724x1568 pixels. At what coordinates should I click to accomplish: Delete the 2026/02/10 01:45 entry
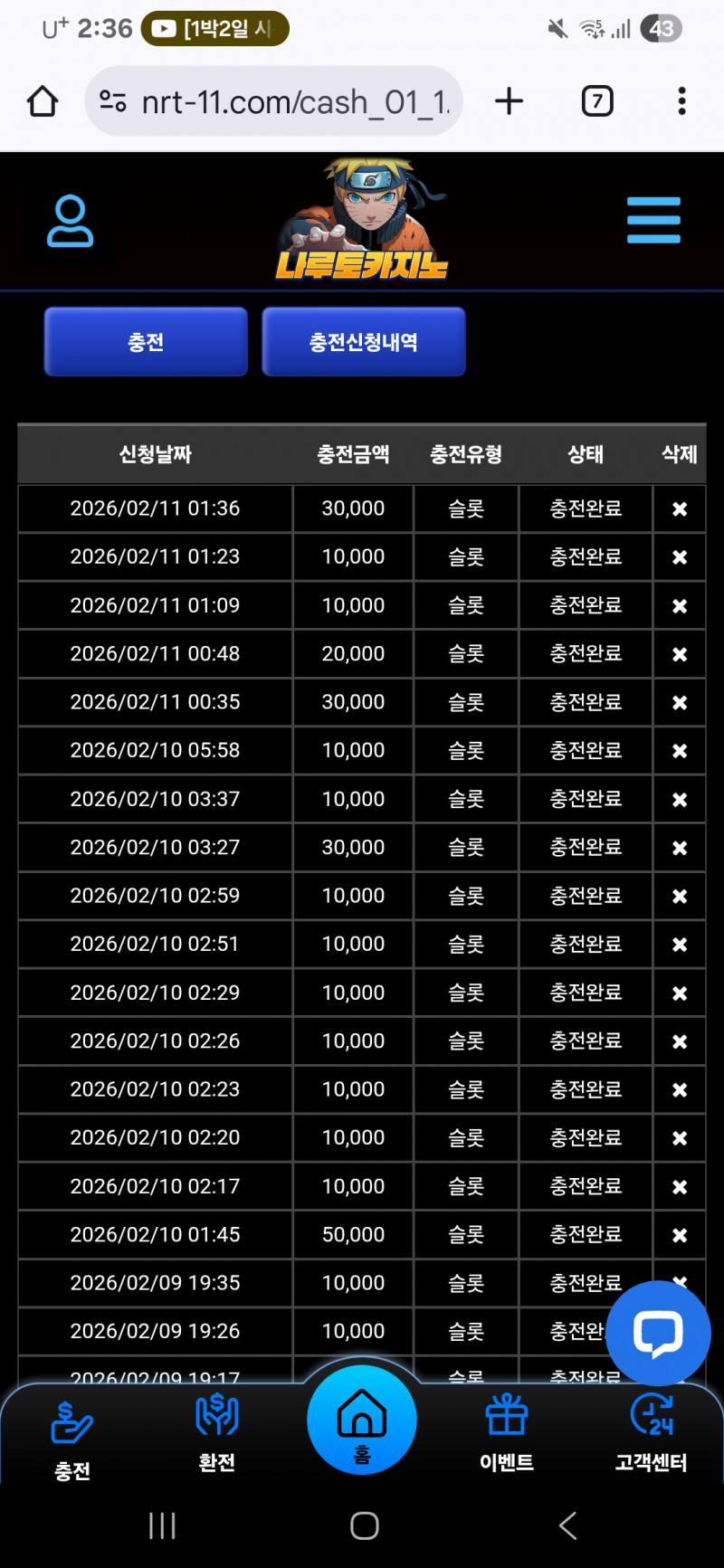pos(680,1235)
